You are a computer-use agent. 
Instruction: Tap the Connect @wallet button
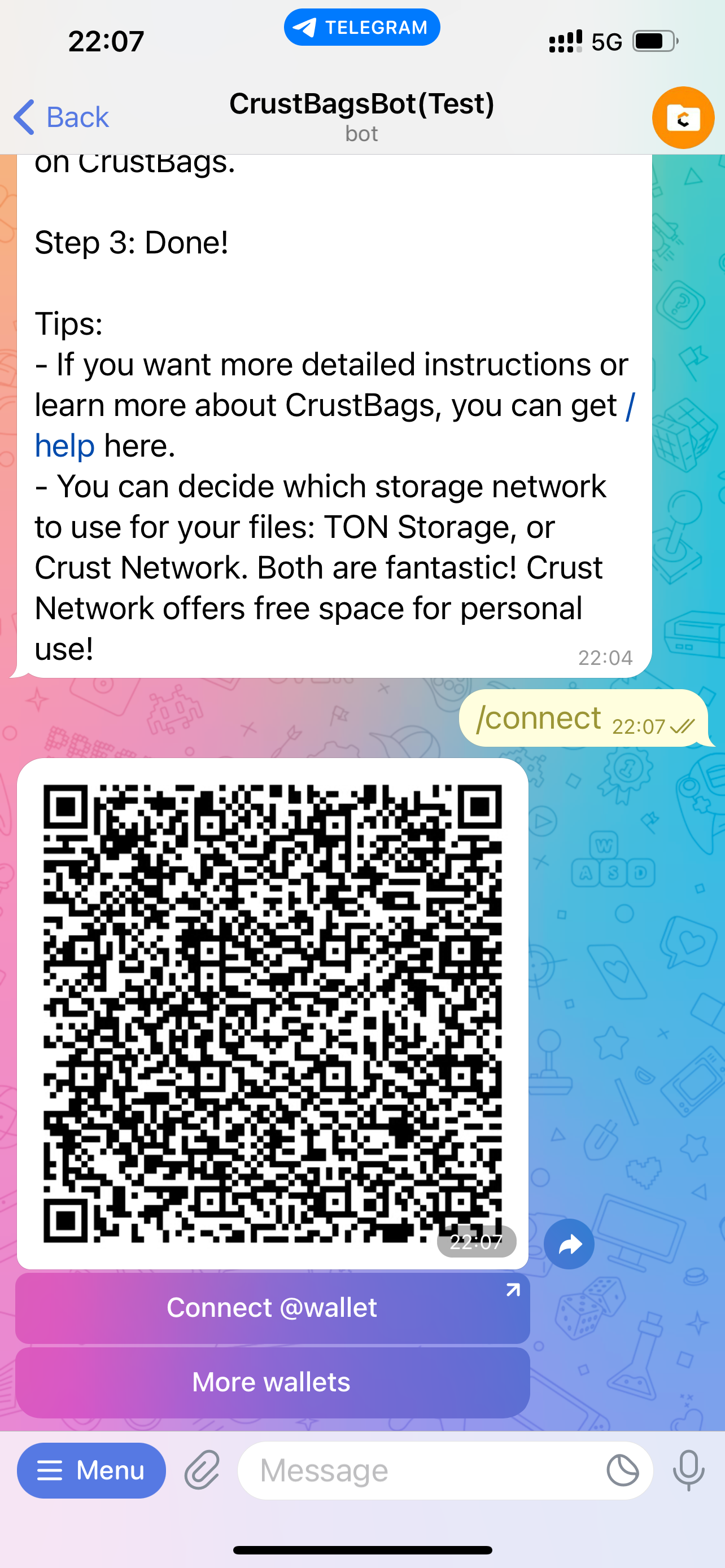(272, 1307)
